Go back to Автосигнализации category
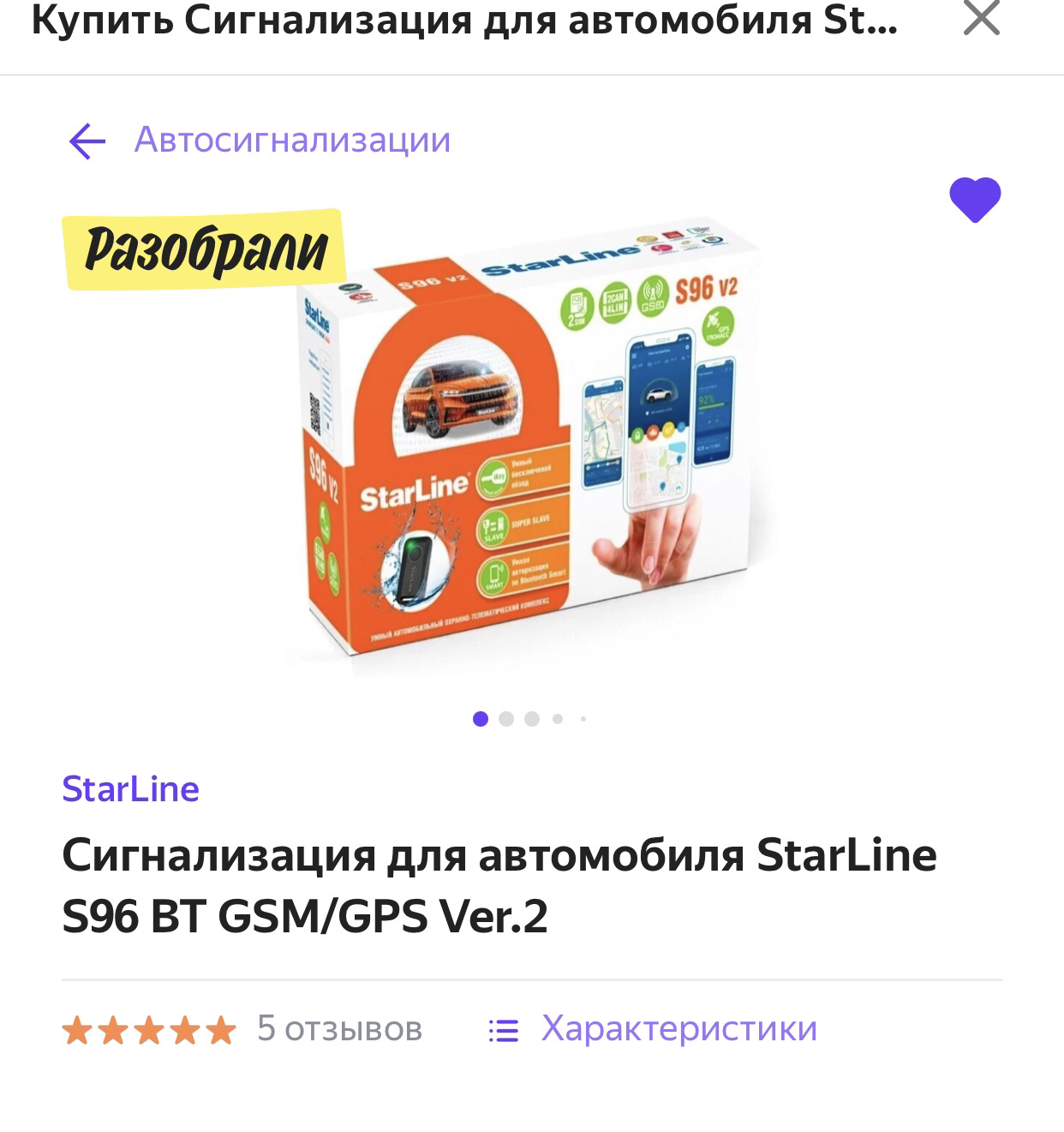Image resolution: width=1064 pixels, height=1132 pixels. (x=260, y=140)
